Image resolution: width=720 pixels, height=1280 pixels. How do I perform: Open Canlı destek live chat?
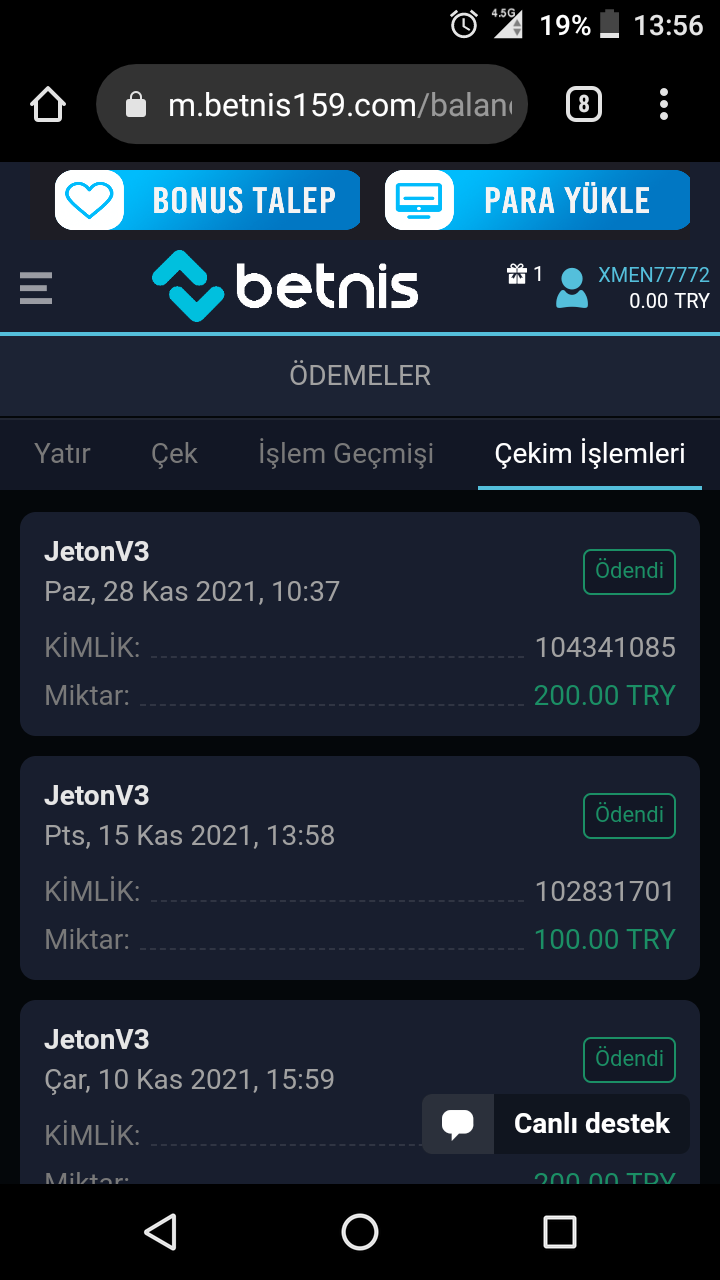pos(556,1124)
